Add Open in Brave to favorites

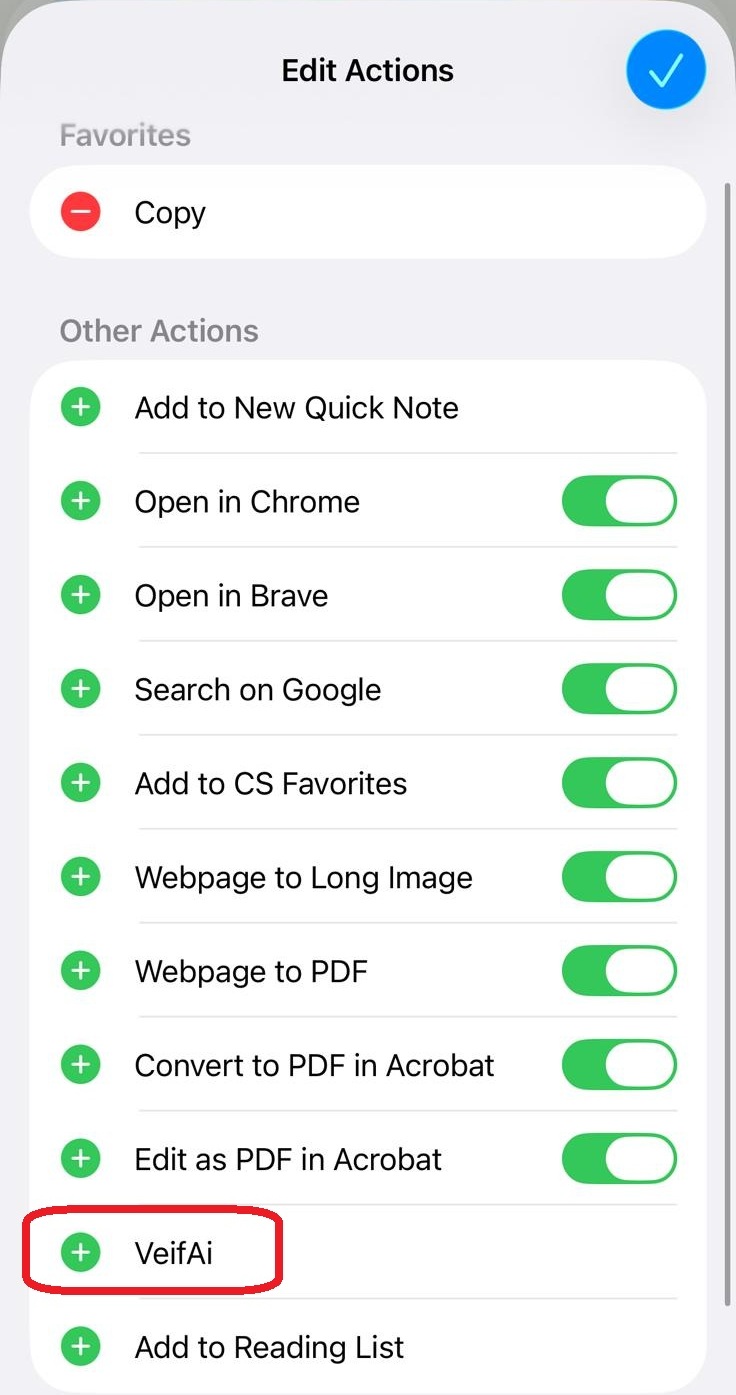pyautogui.click(x=80, y=595)
